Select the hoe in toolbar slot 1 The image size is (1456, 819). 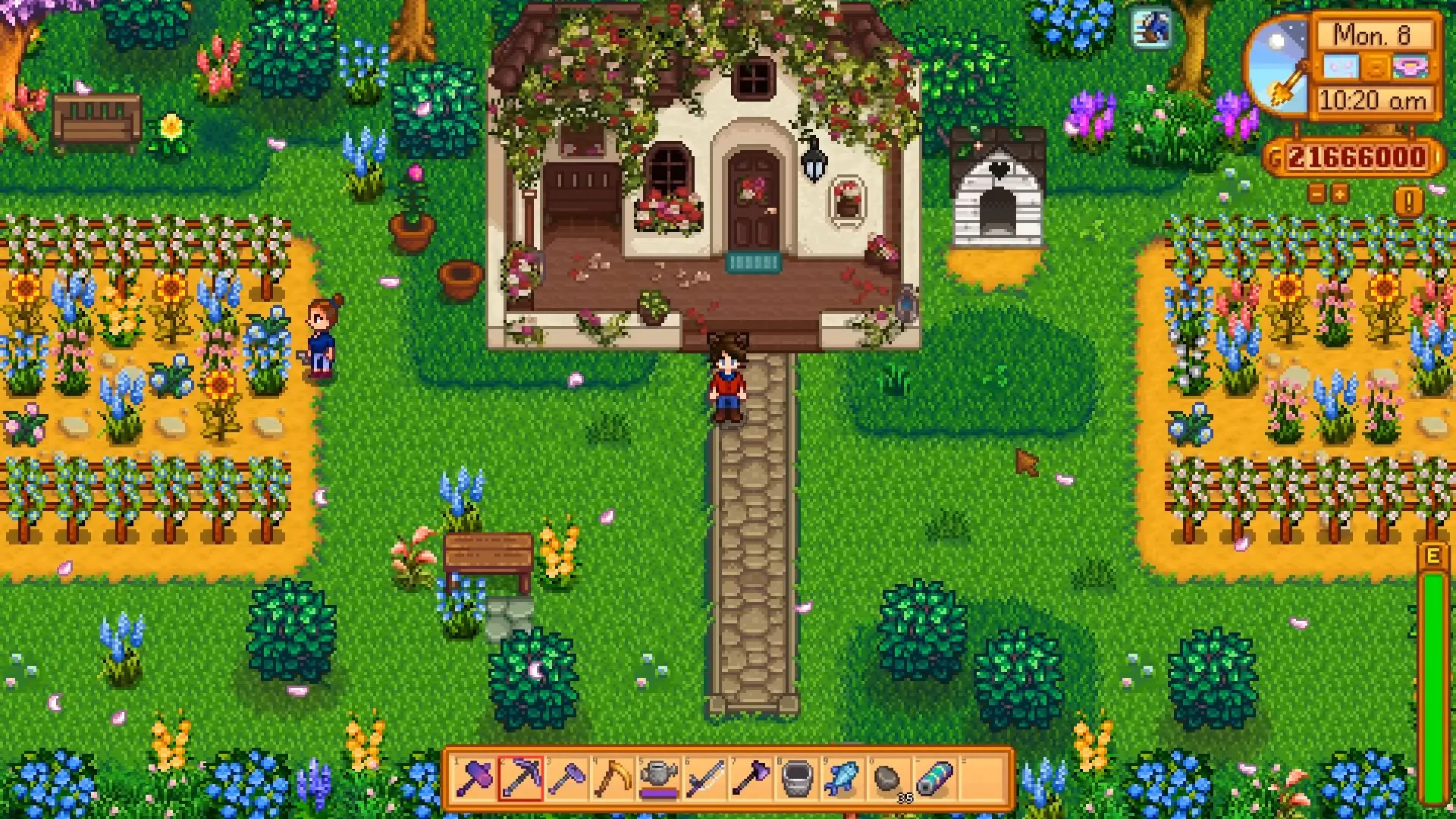pyautogui.click(x=474, y=778)
